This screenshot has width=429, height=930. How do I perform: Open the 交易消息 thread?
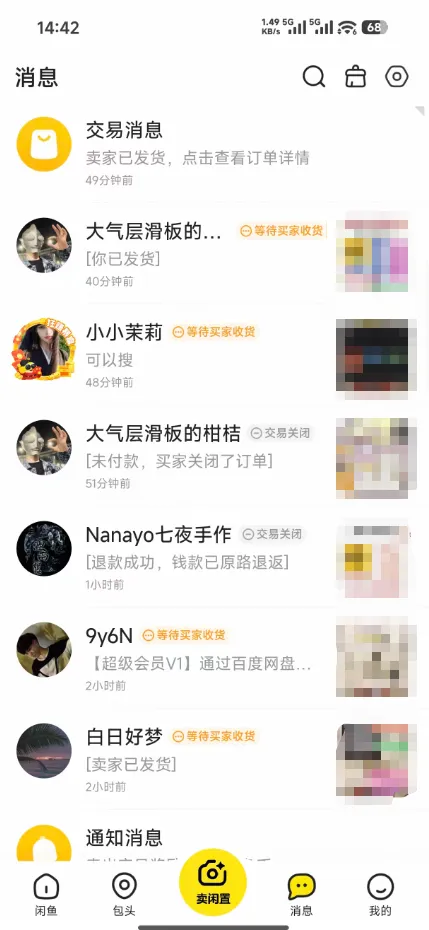point(214,153)
